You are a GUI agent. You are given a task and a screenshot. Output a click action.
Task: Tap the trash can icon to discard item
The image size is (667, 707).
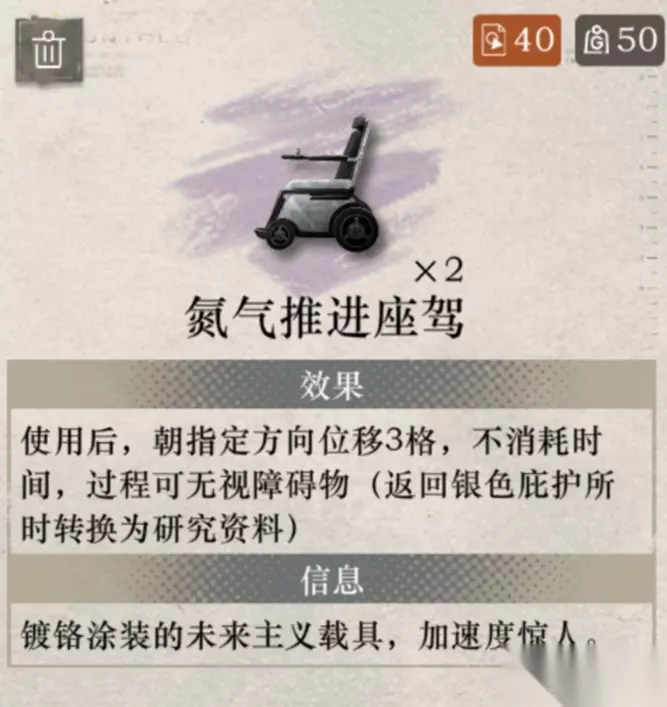click(49, 50)
